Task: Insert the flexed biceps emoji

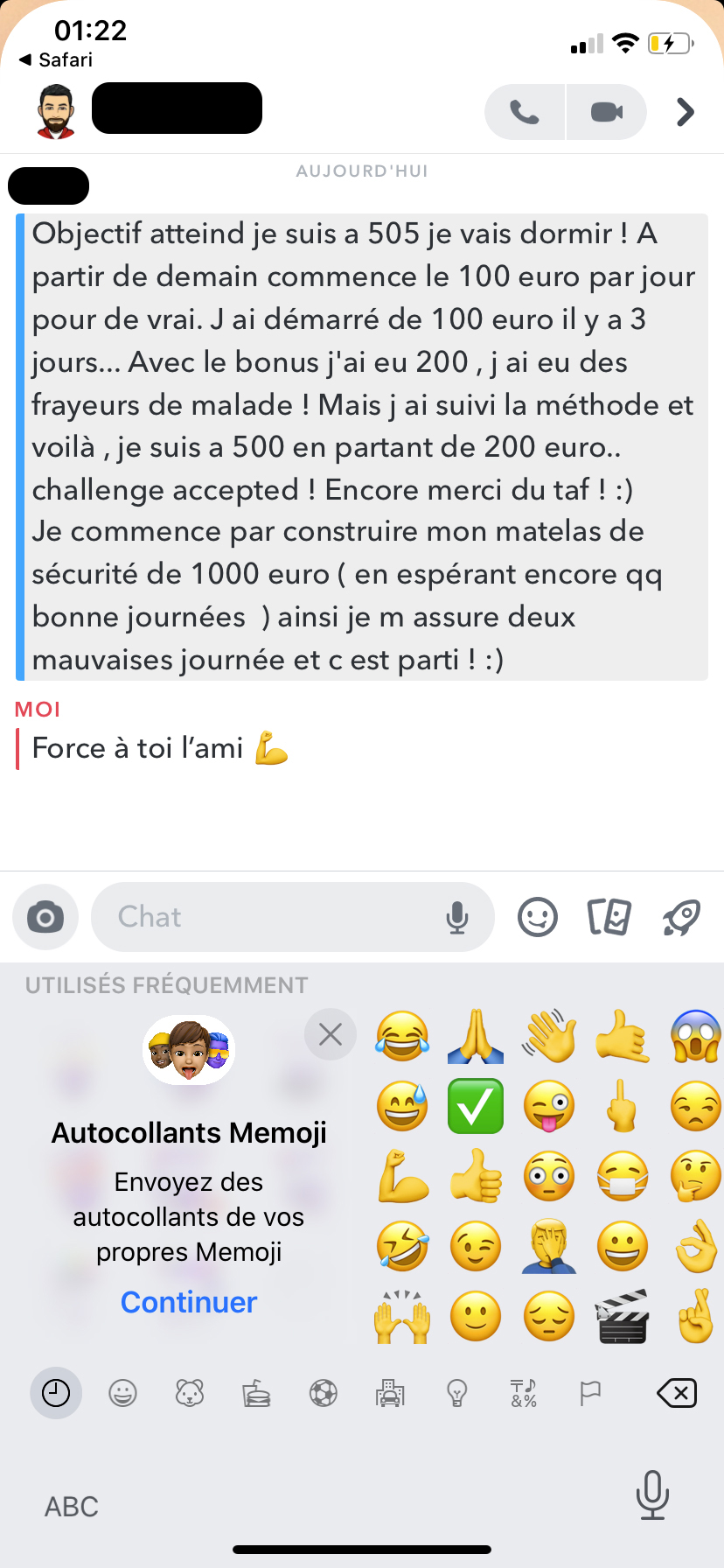Action: [x=403, y=1176]
